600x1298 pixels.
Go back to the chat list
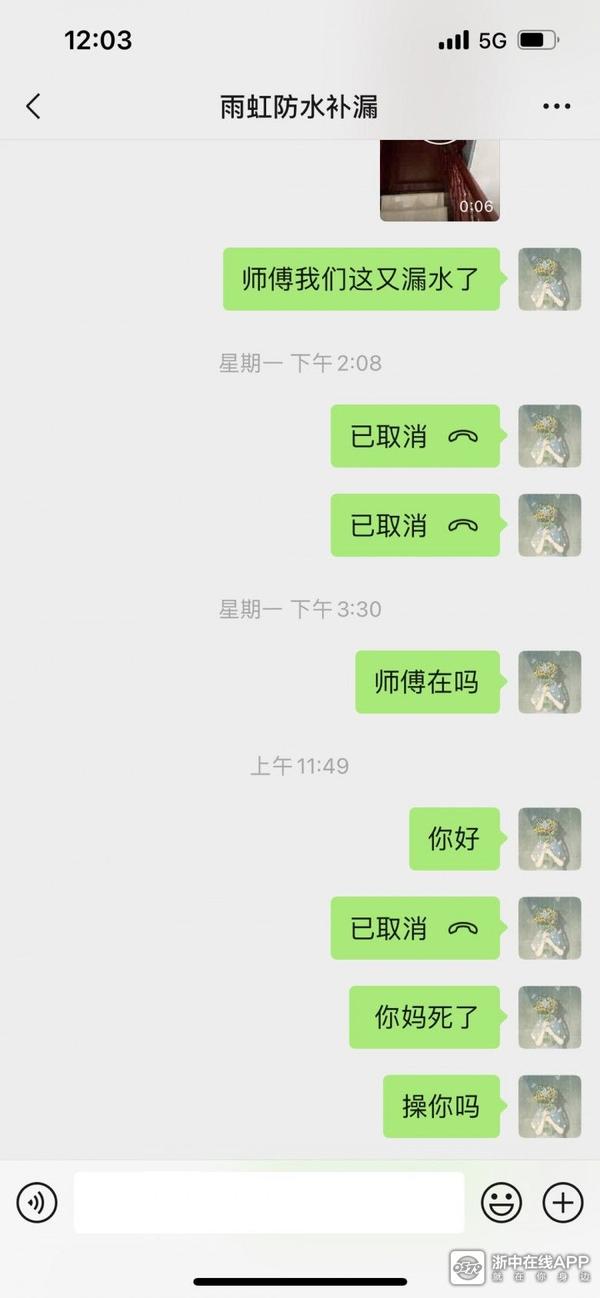[x=34, y=107]
